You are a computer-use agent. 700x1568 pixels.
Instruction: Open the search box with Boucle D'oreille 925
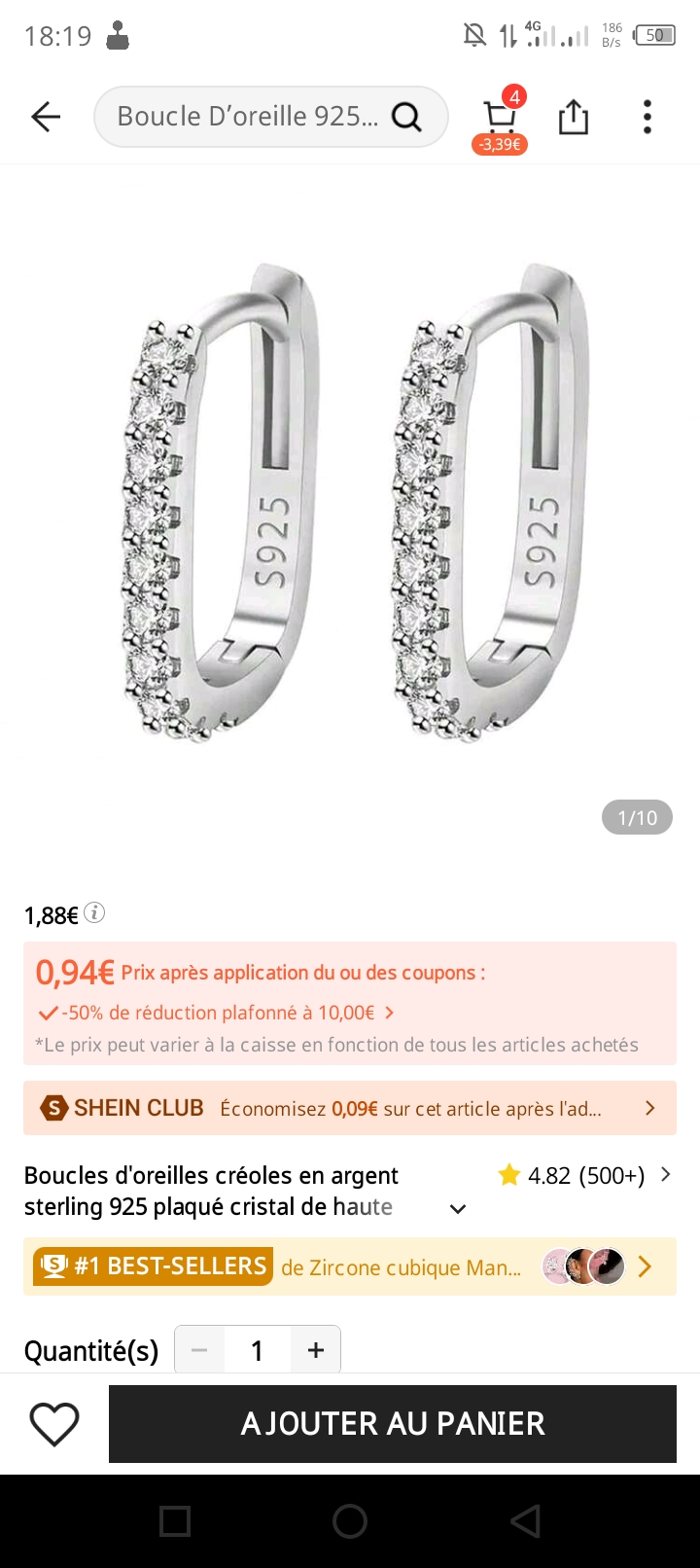(x=253, y=117)
